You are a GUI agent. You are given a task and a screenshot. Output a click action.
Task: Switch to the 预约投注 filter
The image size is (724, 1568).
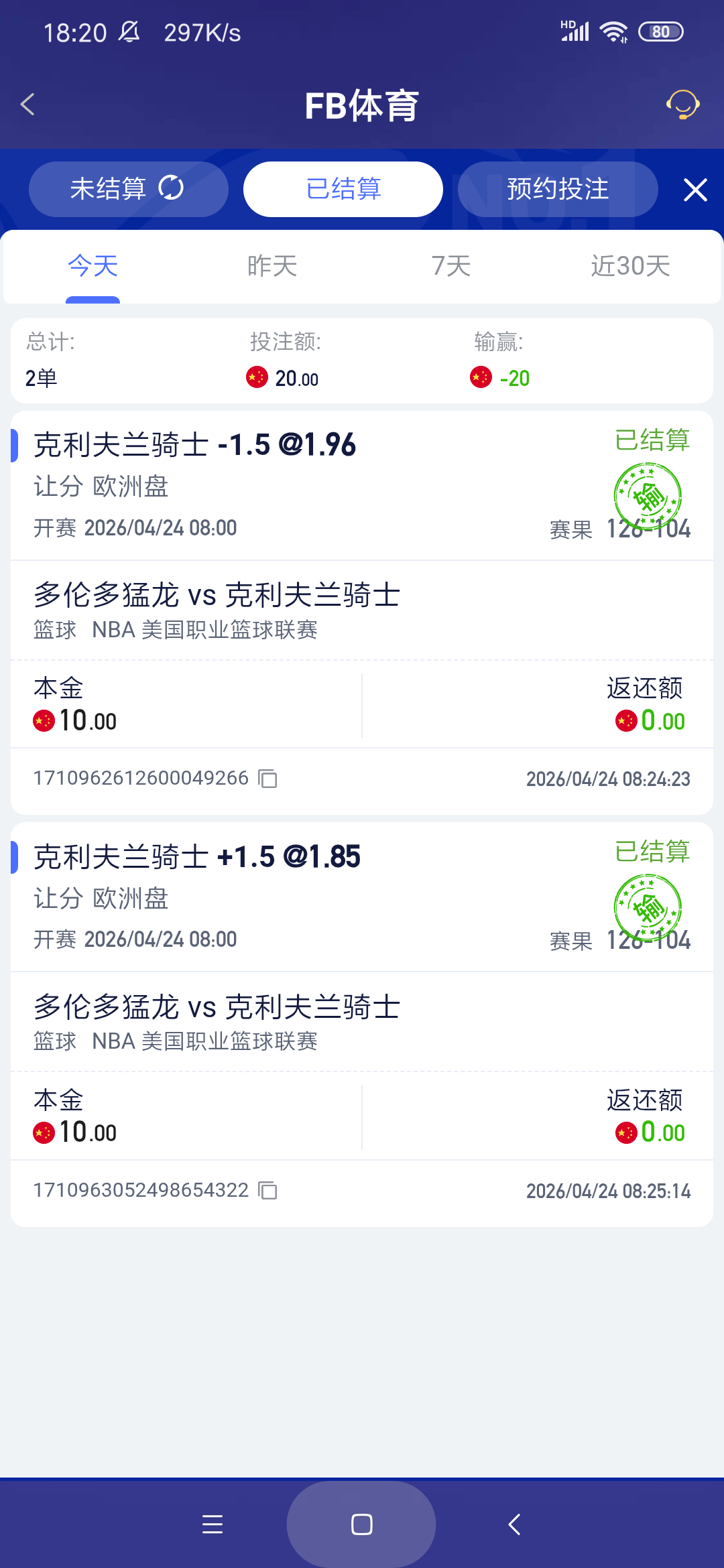558,188
